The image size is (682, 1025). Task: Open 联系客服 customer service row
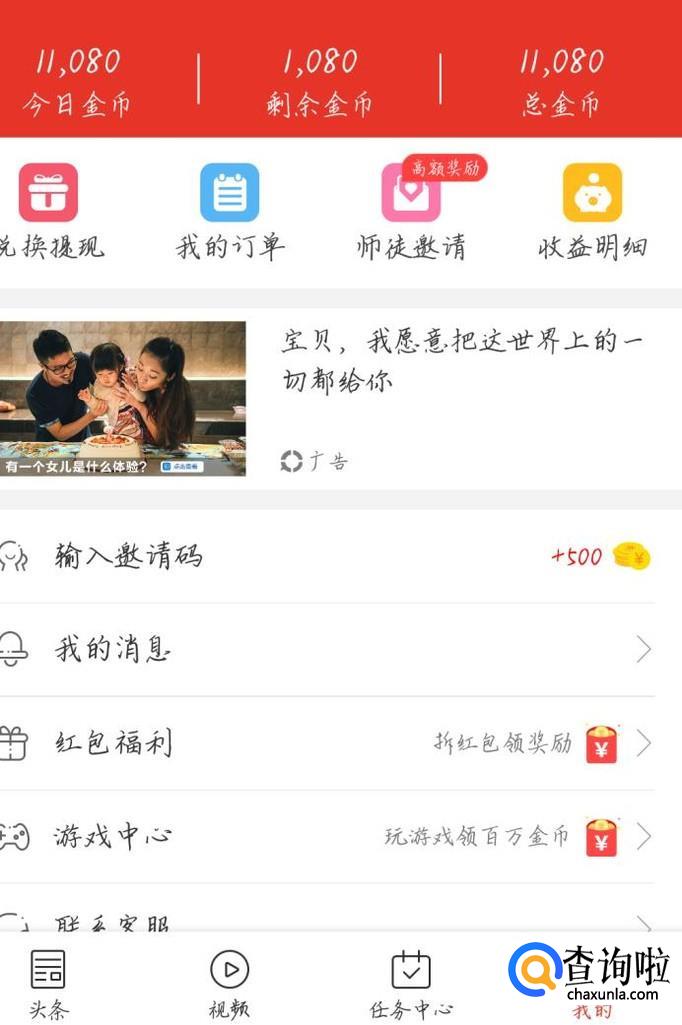tap(330, 922)
